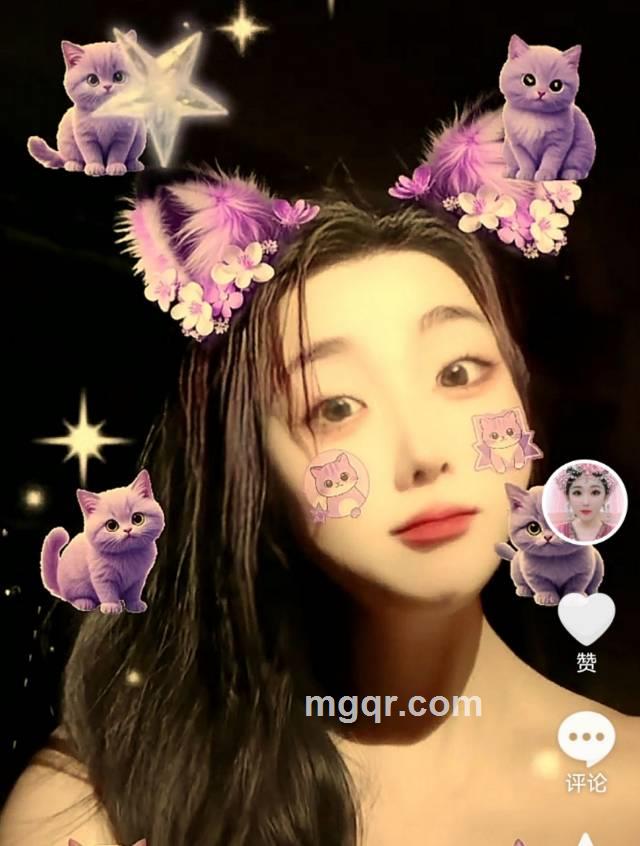Like this video with the heart
The image size is (640, 846).
586,620
